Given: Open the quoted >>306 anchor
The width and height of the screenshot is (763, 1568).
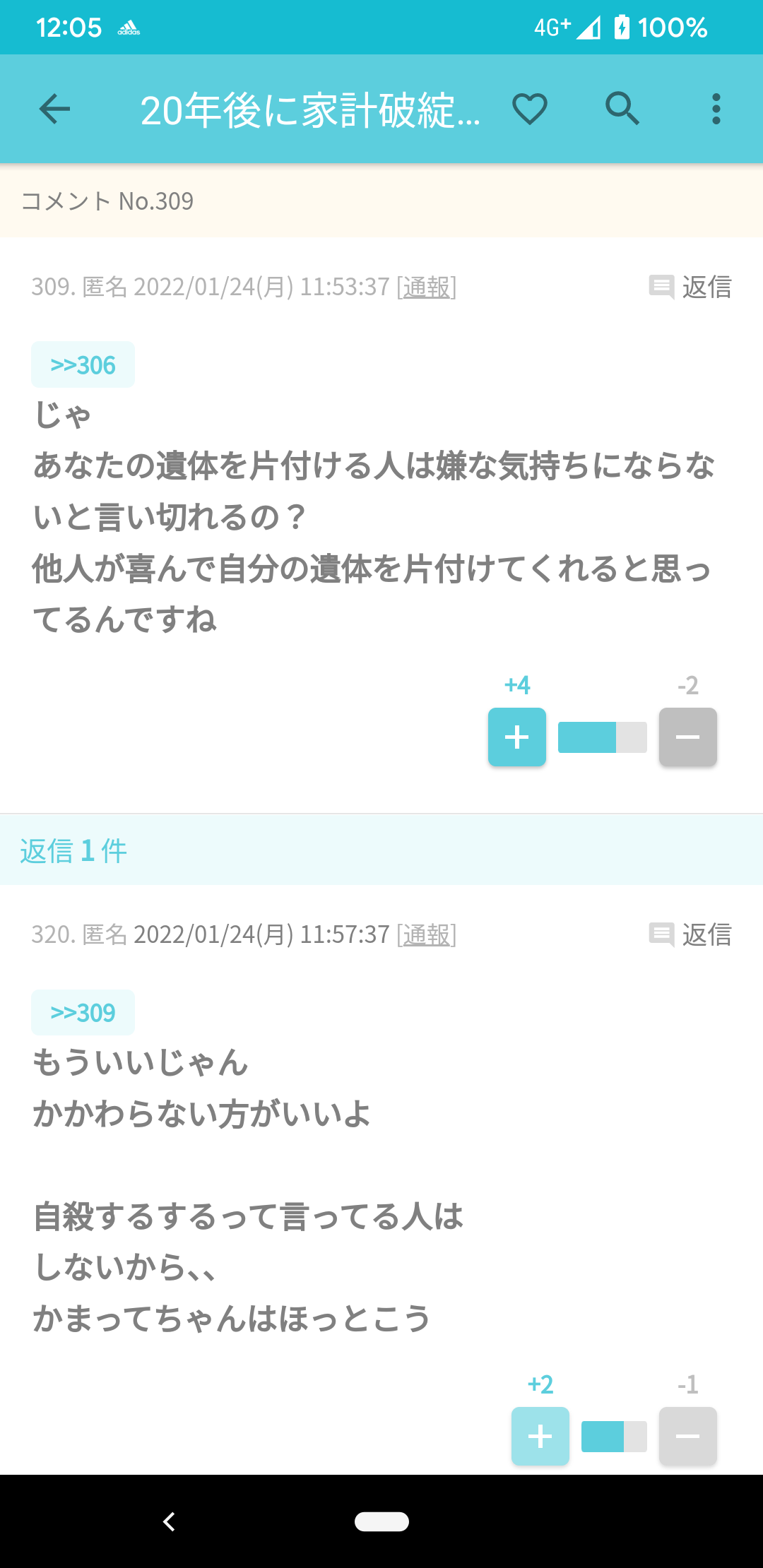Looking at the screenshot, I should point(83,364).
